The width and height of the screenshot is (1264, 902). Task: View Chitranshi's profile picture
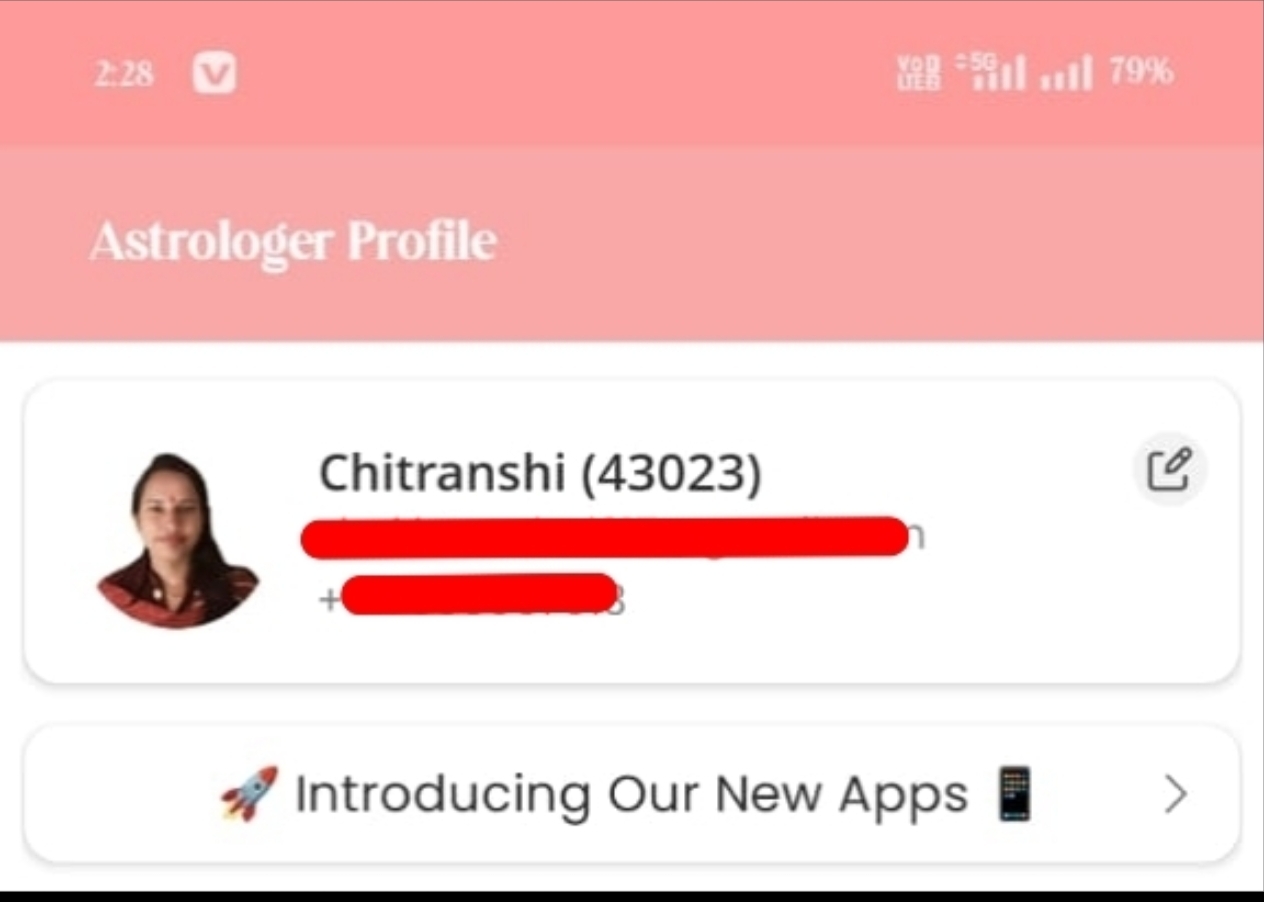pos(177,541)
